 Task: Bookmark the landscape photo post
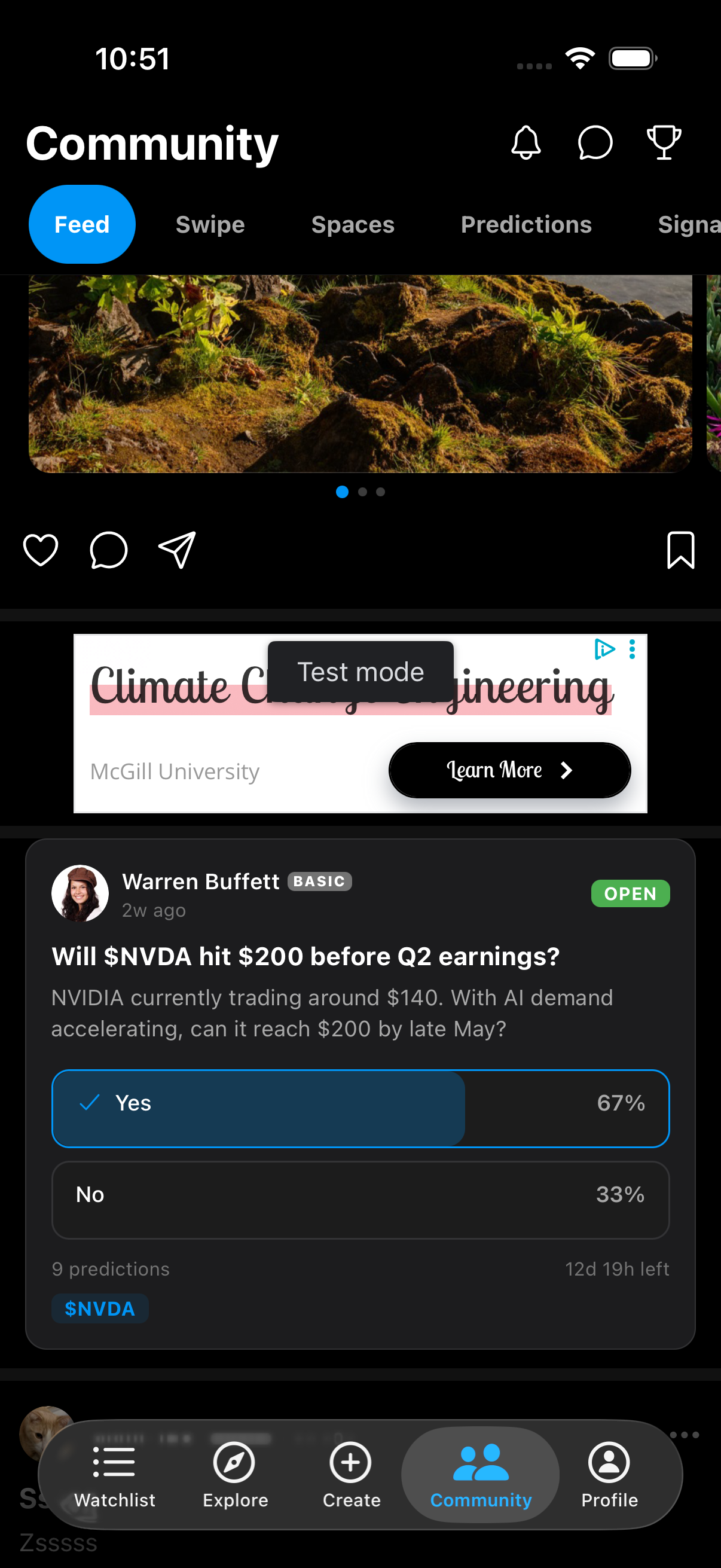[680, 550]
